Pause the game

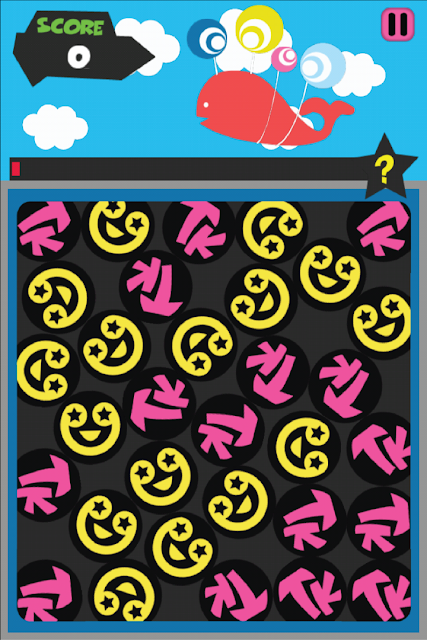(x=398, y=24)
